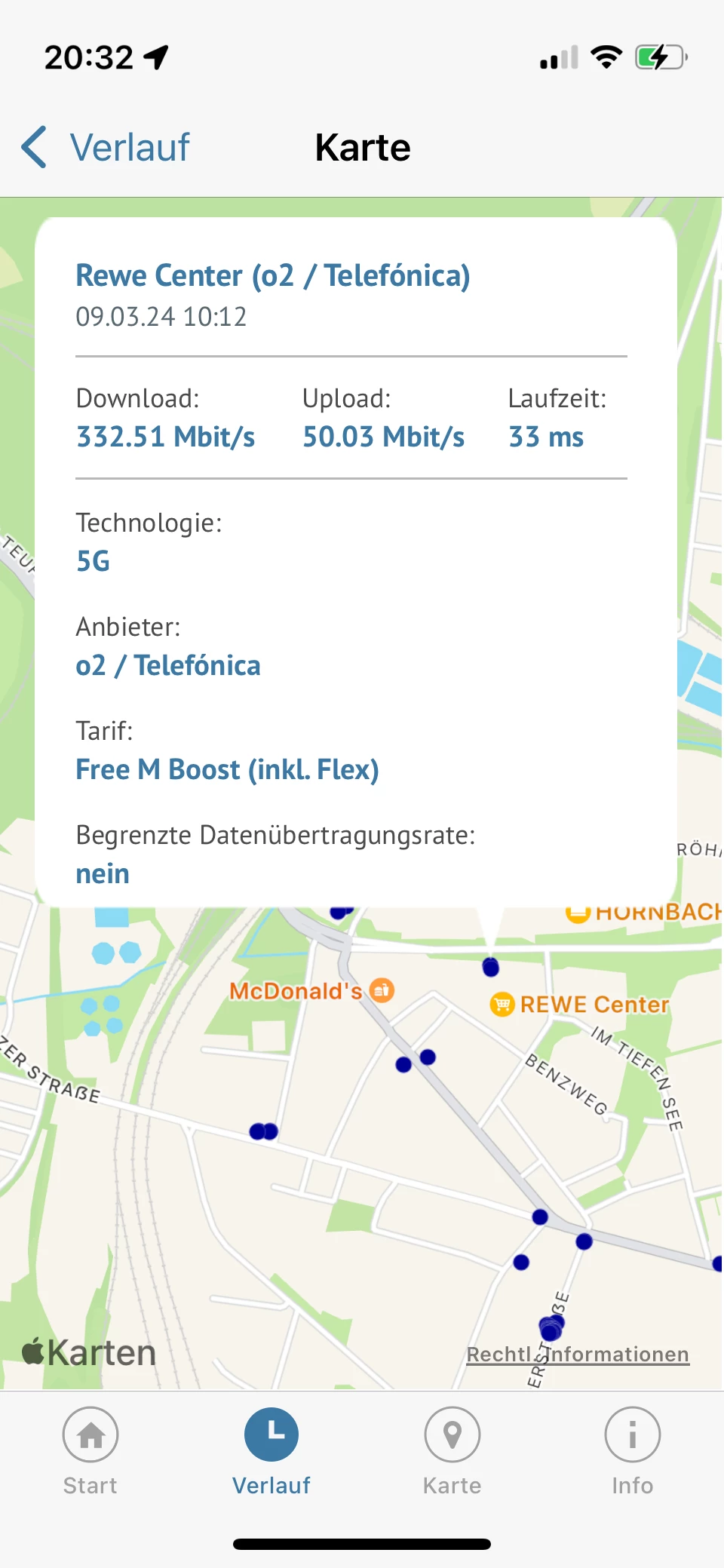Select the Verlauf tab in bottom bar
Screen dimensions: 724x1568
[271, 1450]
